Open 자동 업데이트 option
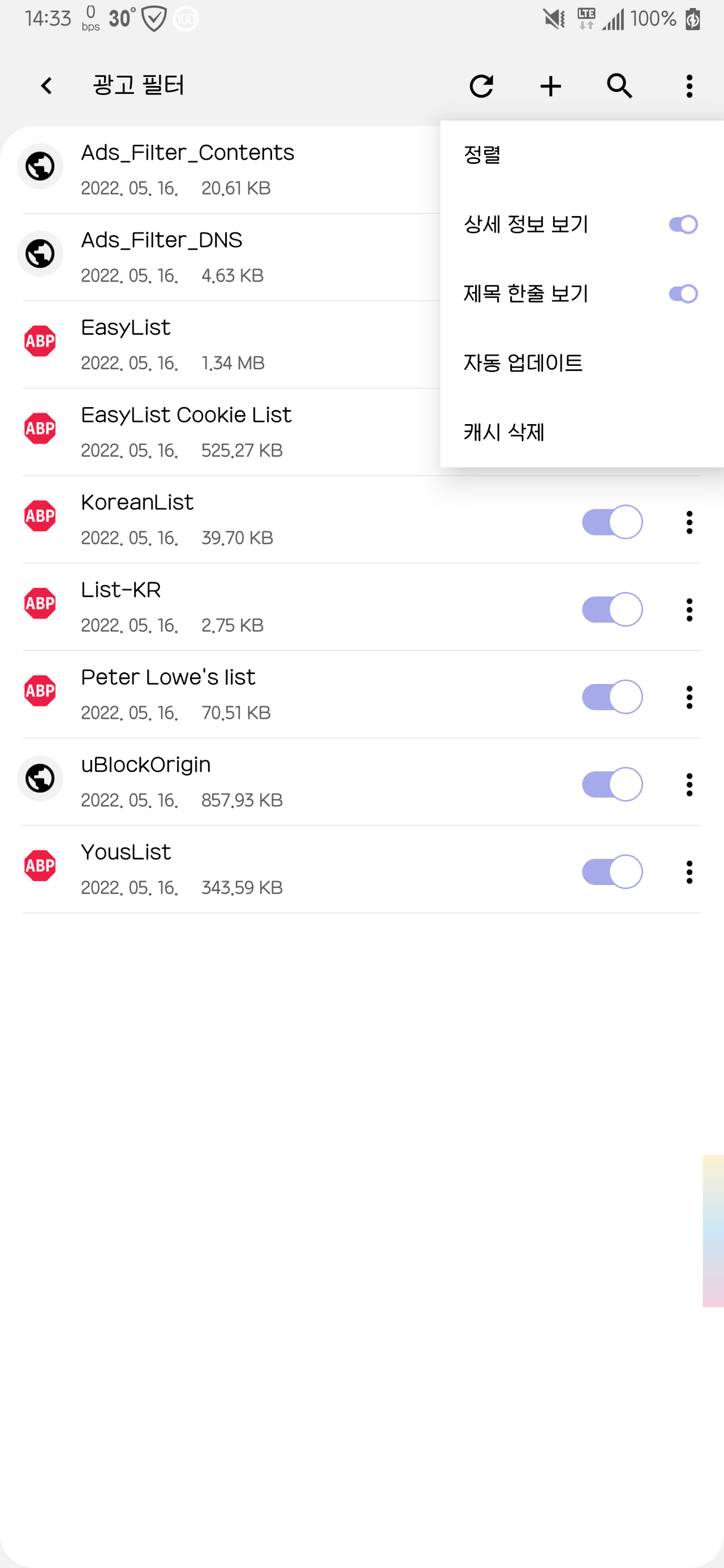Viewport: 724px width, 1568px height. [582, 363]
